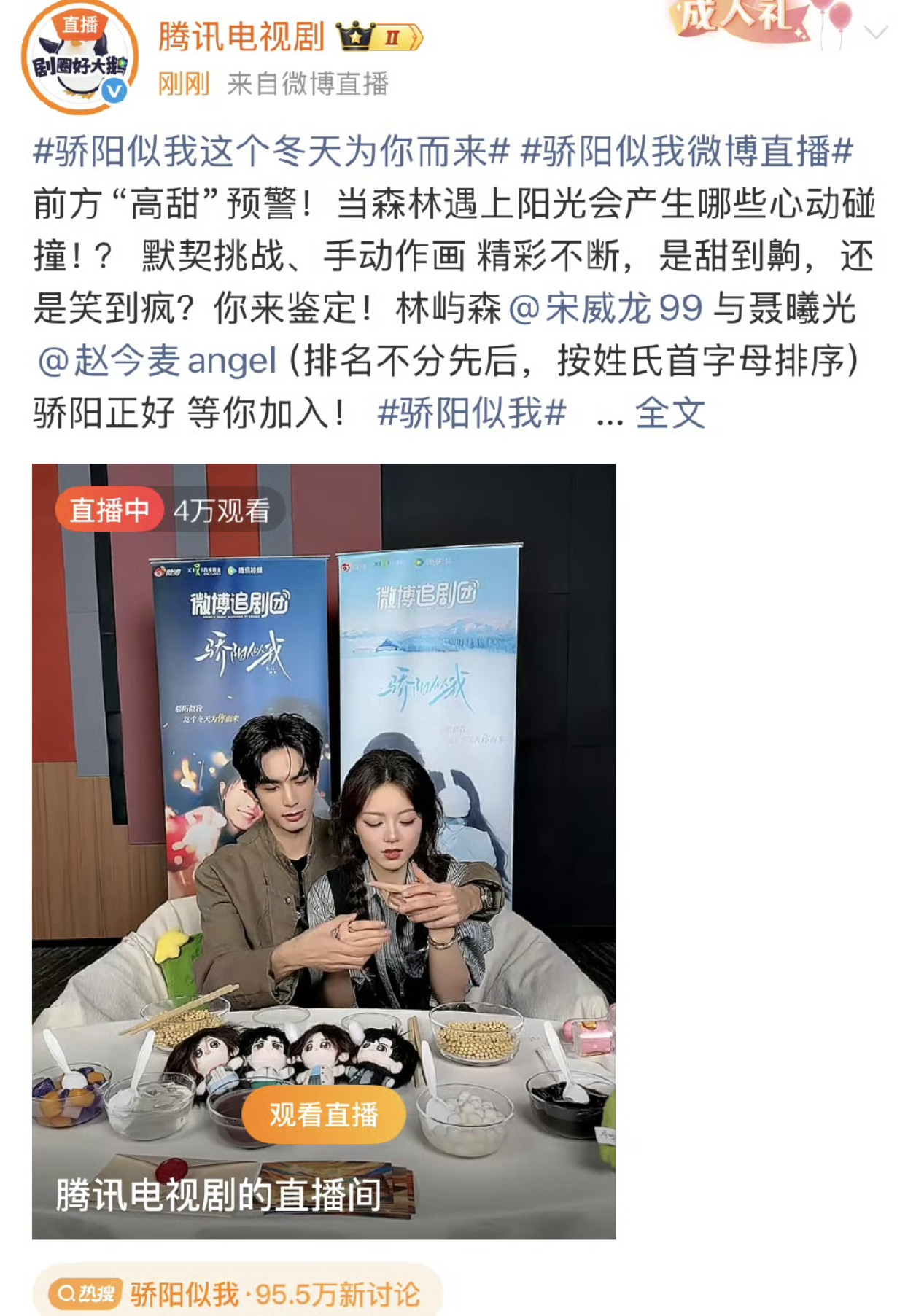Tap the 观看直播 button
The image size is (916, 1316).
[324, 1115]
